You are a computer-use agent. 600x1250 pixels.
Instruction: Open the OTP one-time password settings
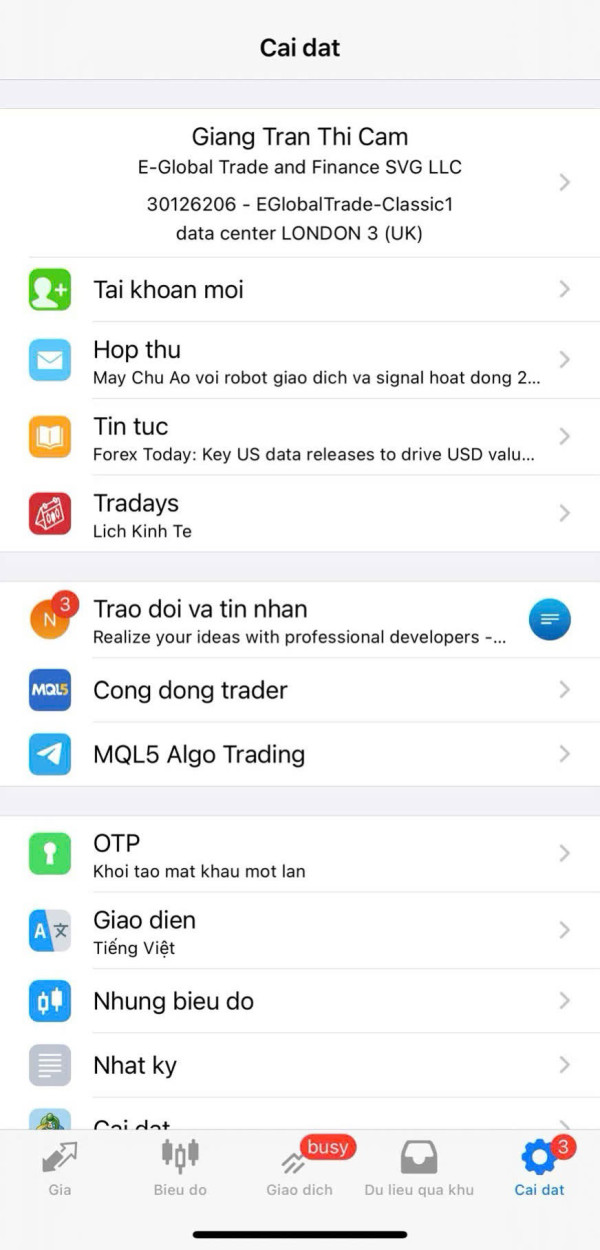300,854
